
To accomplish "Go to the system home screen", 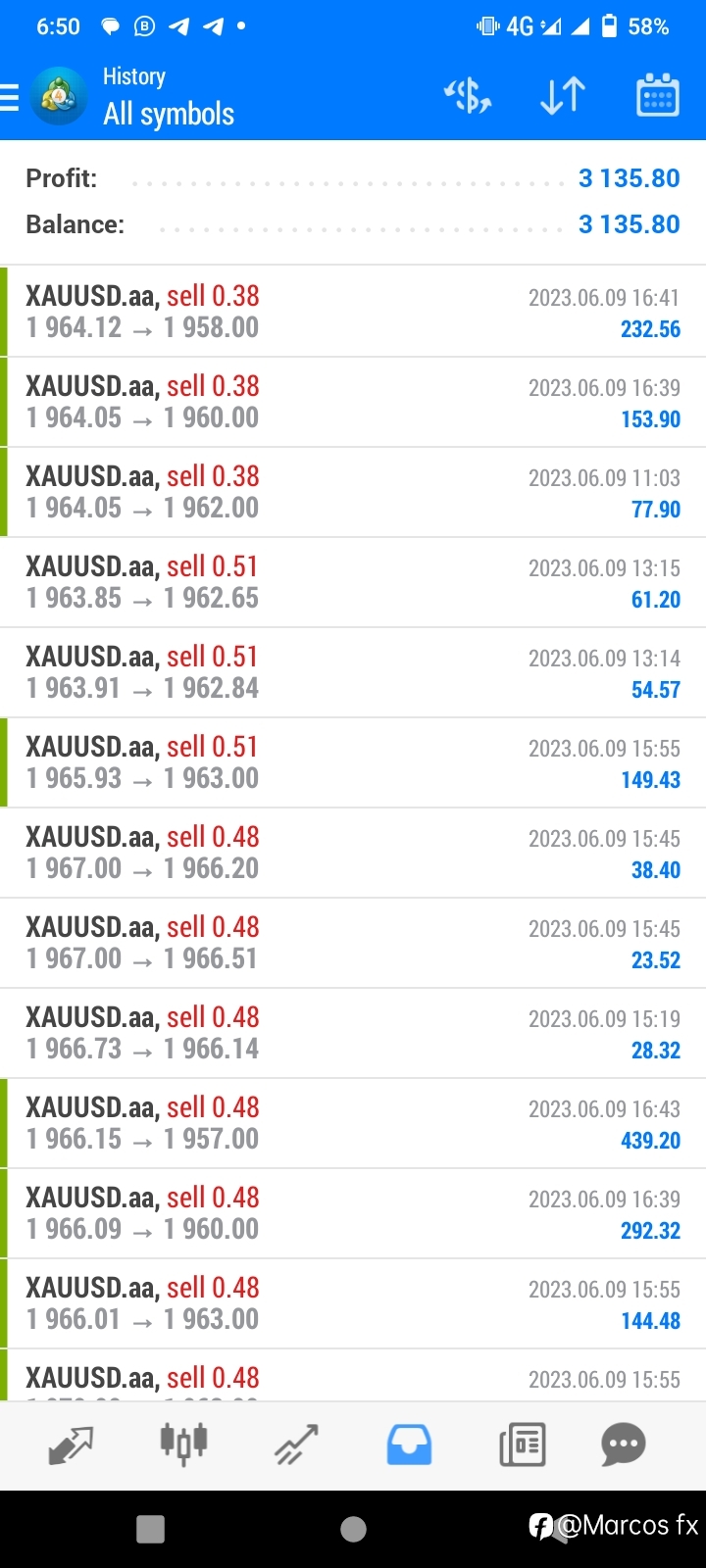I will coord(353,1529).
